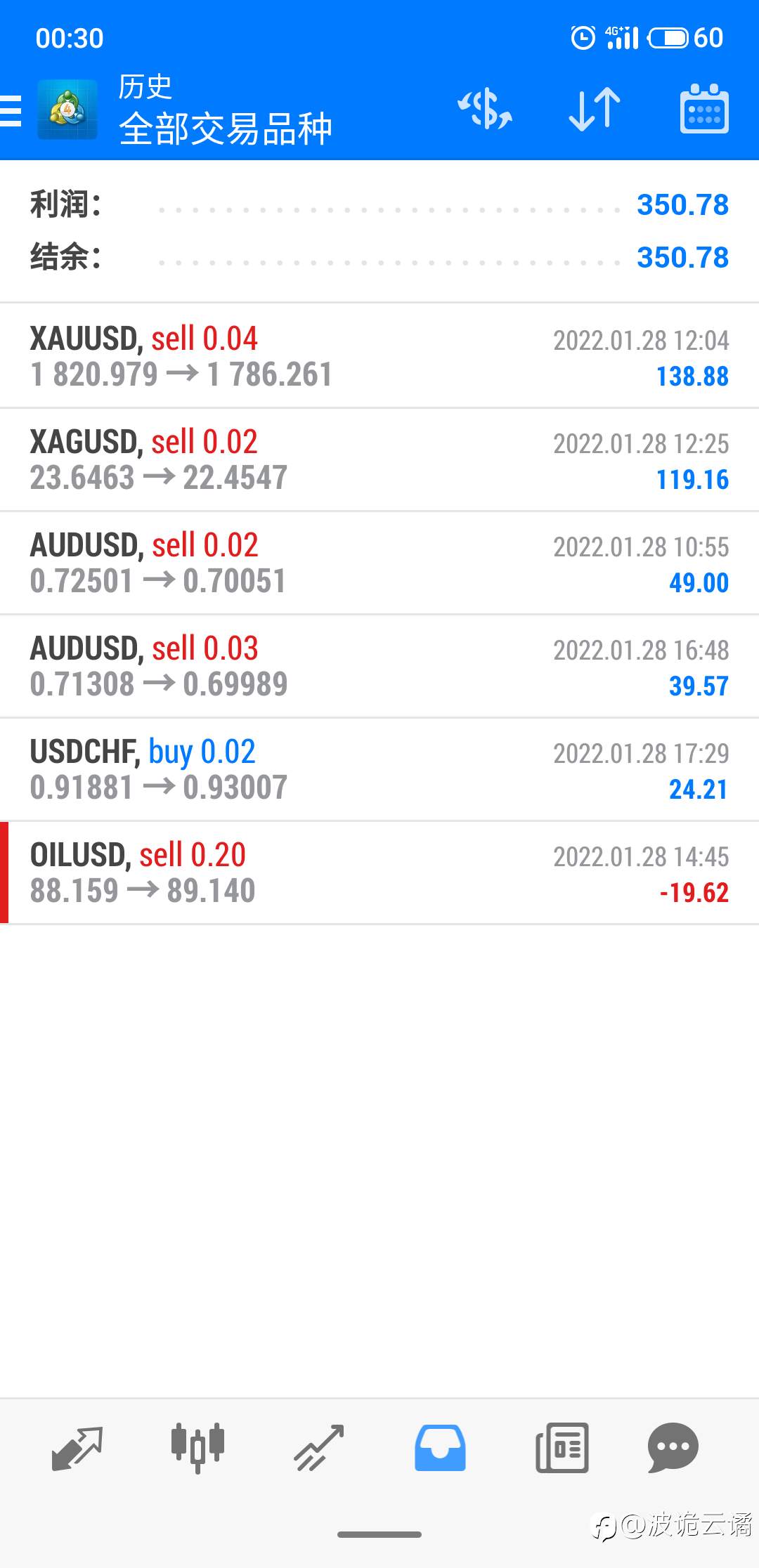
Task: Open the news tab
Action: pyautogui.click(x=562, y=1448)
